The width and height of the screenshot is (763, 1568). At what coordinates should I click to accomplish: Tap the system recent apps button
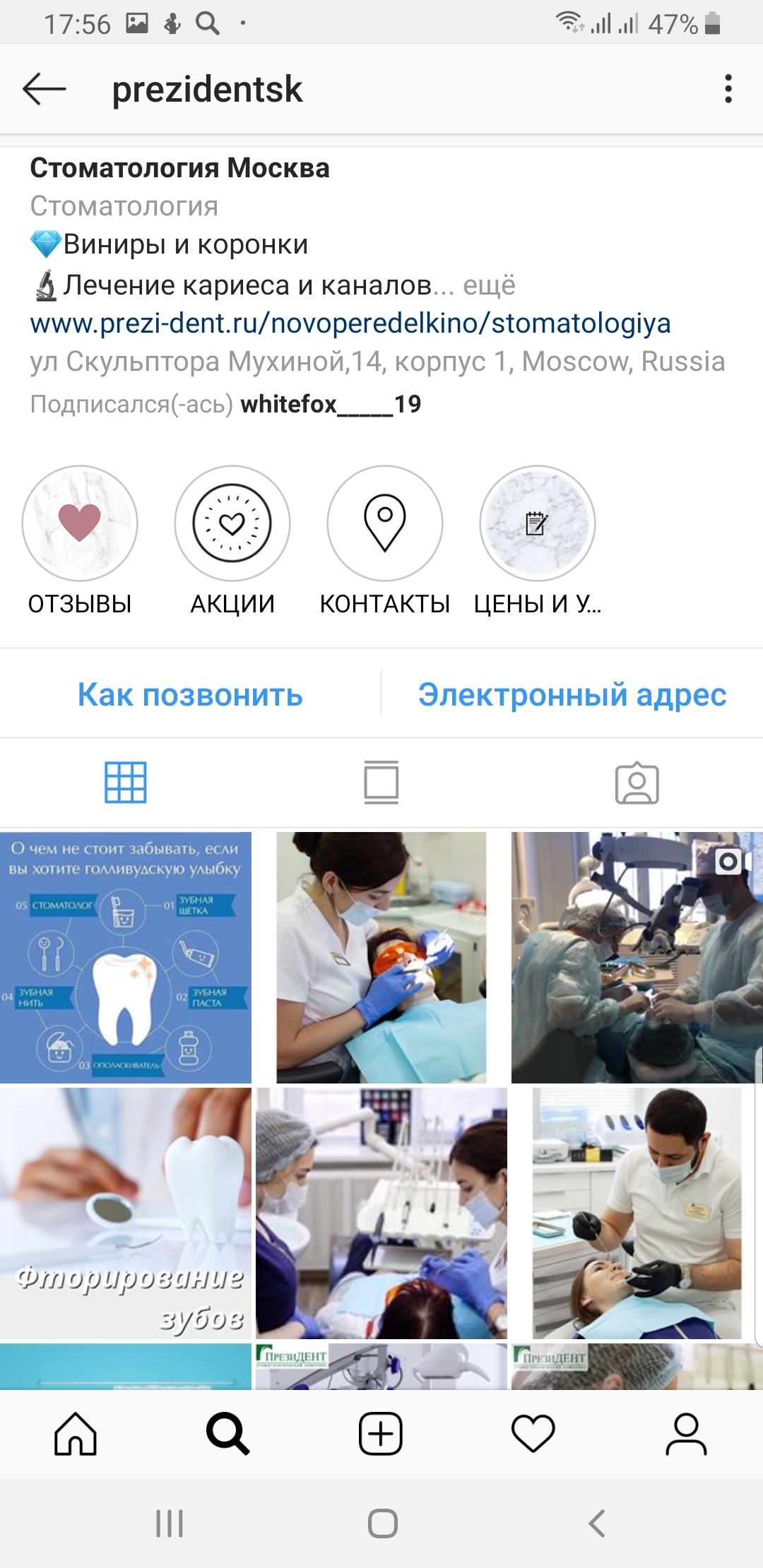pyautogui.click(x=170, y=1524)
